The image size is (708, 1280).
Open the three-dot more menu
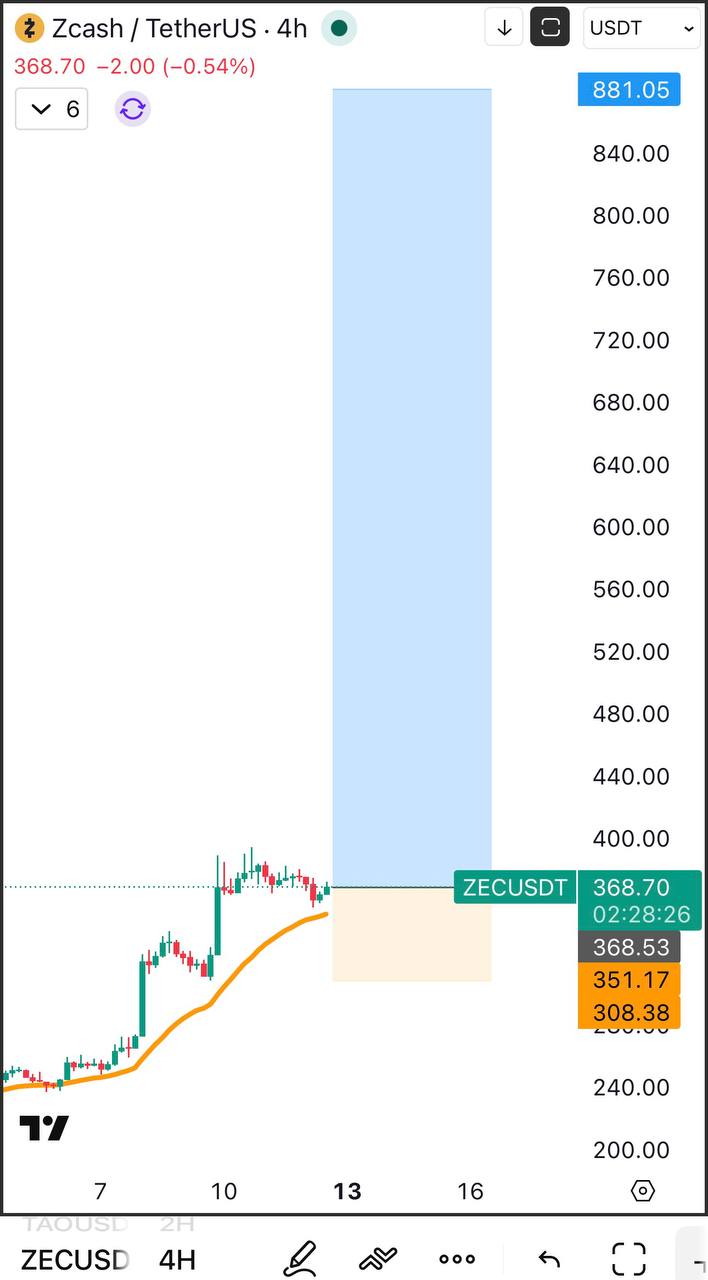[x=457, y=1258]
